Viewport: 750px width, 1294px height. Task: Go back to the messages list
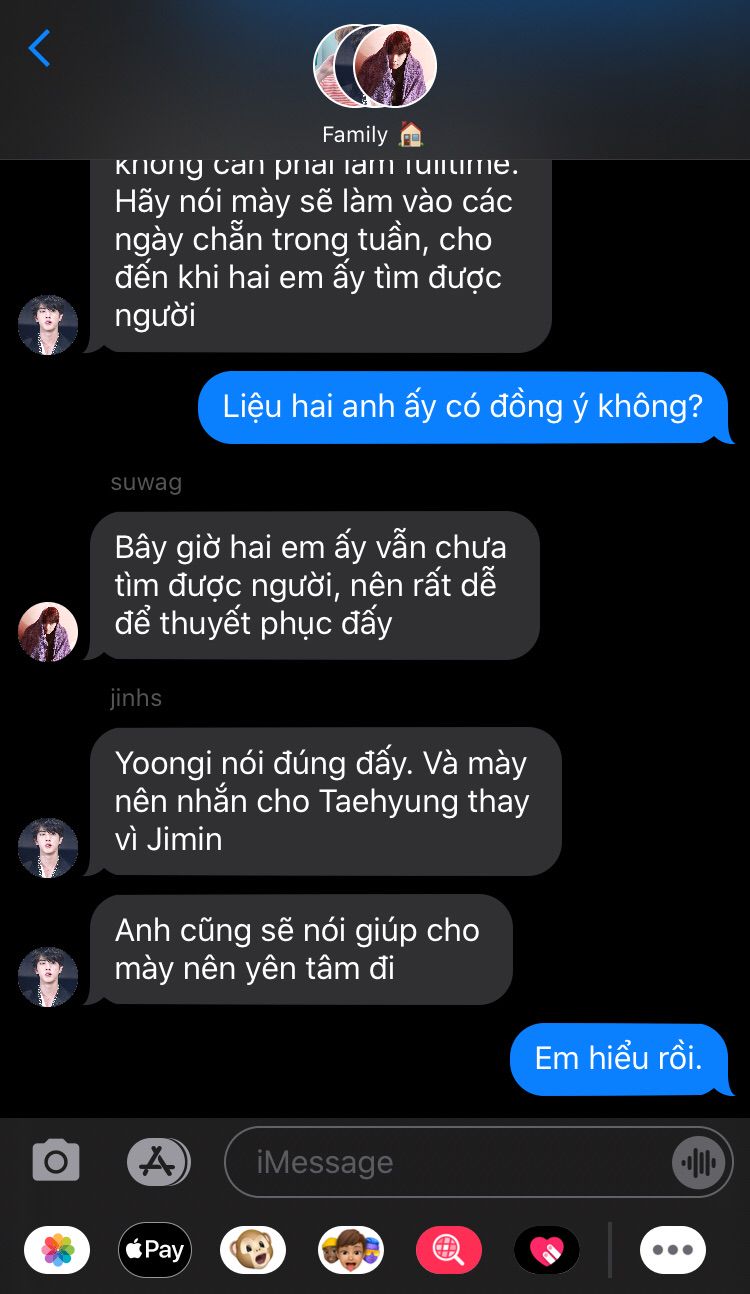point(39,48)
